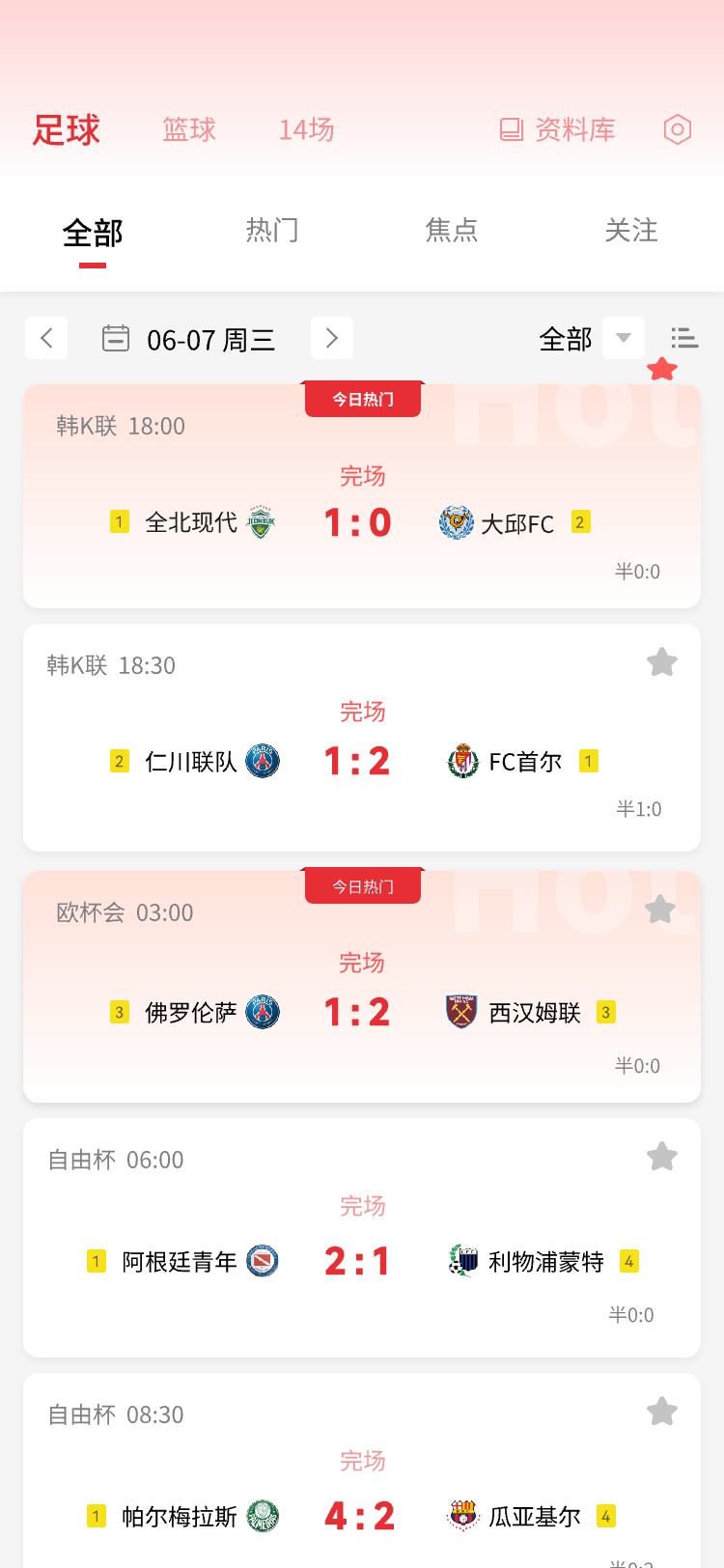This screenshot has height=1568, width=724.
Task: Switch to the 关注 tab
Action: click(x=631, y=230)
